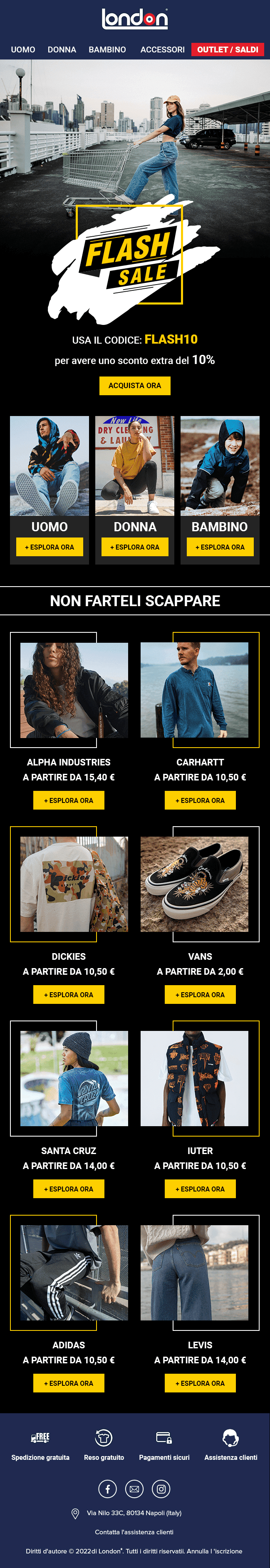Open the ACCESSORI section
The width and height of the screenshot is (270, 1568).
click(x=162, y=50)
